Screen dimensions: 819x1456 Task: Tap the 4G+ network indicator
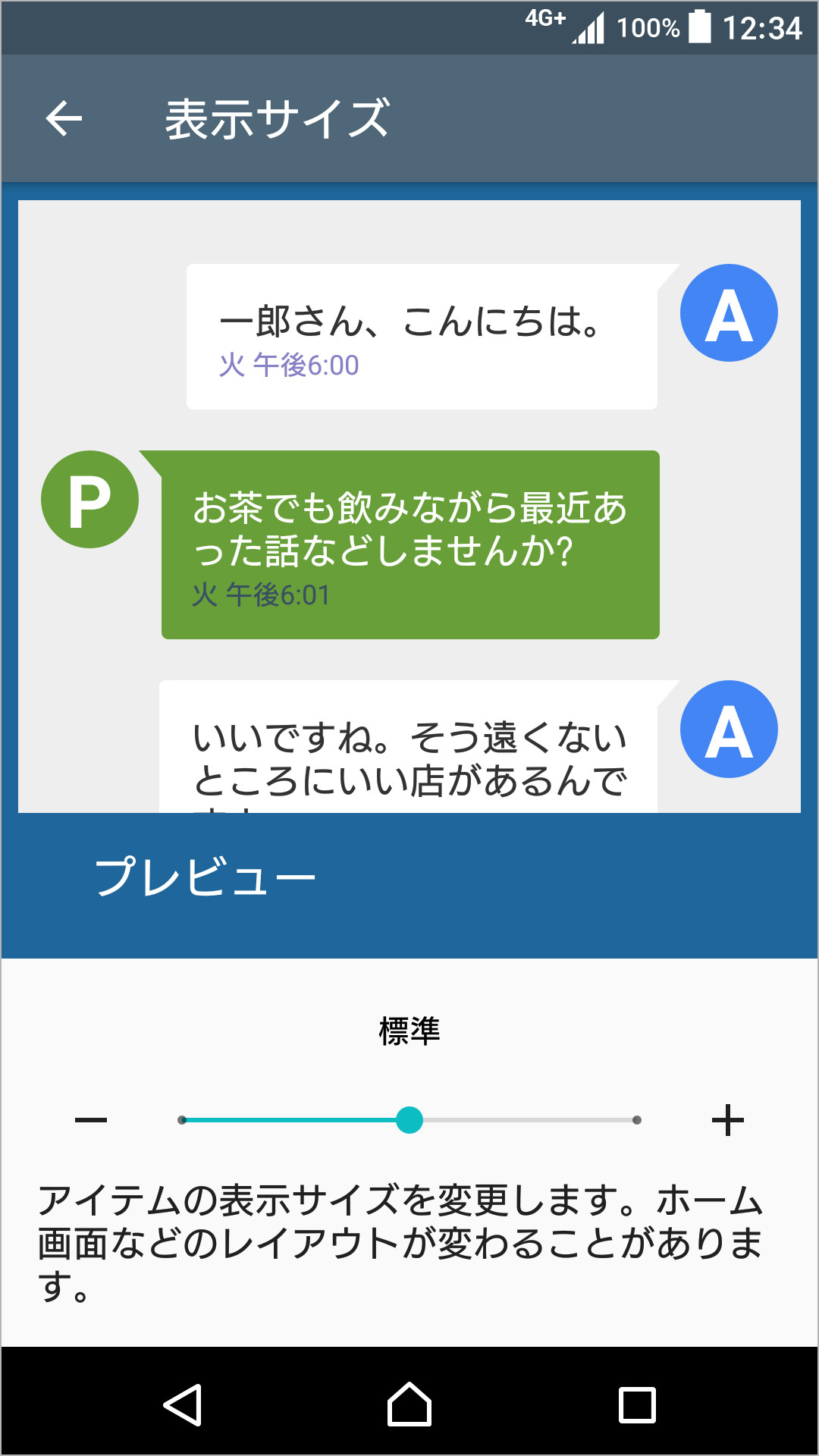pyautogui.click(x=544, y=20)
